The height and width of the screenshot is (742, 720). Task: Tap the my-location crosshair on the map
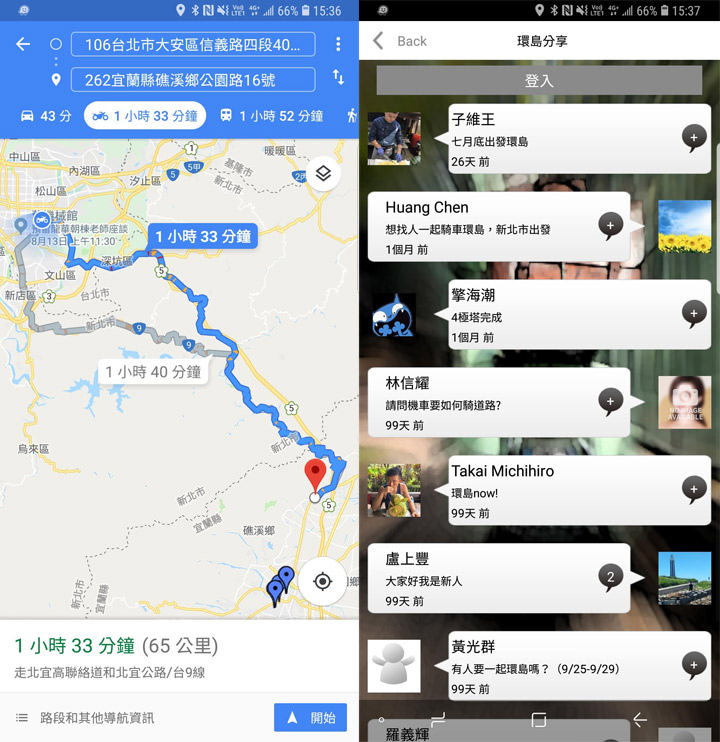pos(322,580)
